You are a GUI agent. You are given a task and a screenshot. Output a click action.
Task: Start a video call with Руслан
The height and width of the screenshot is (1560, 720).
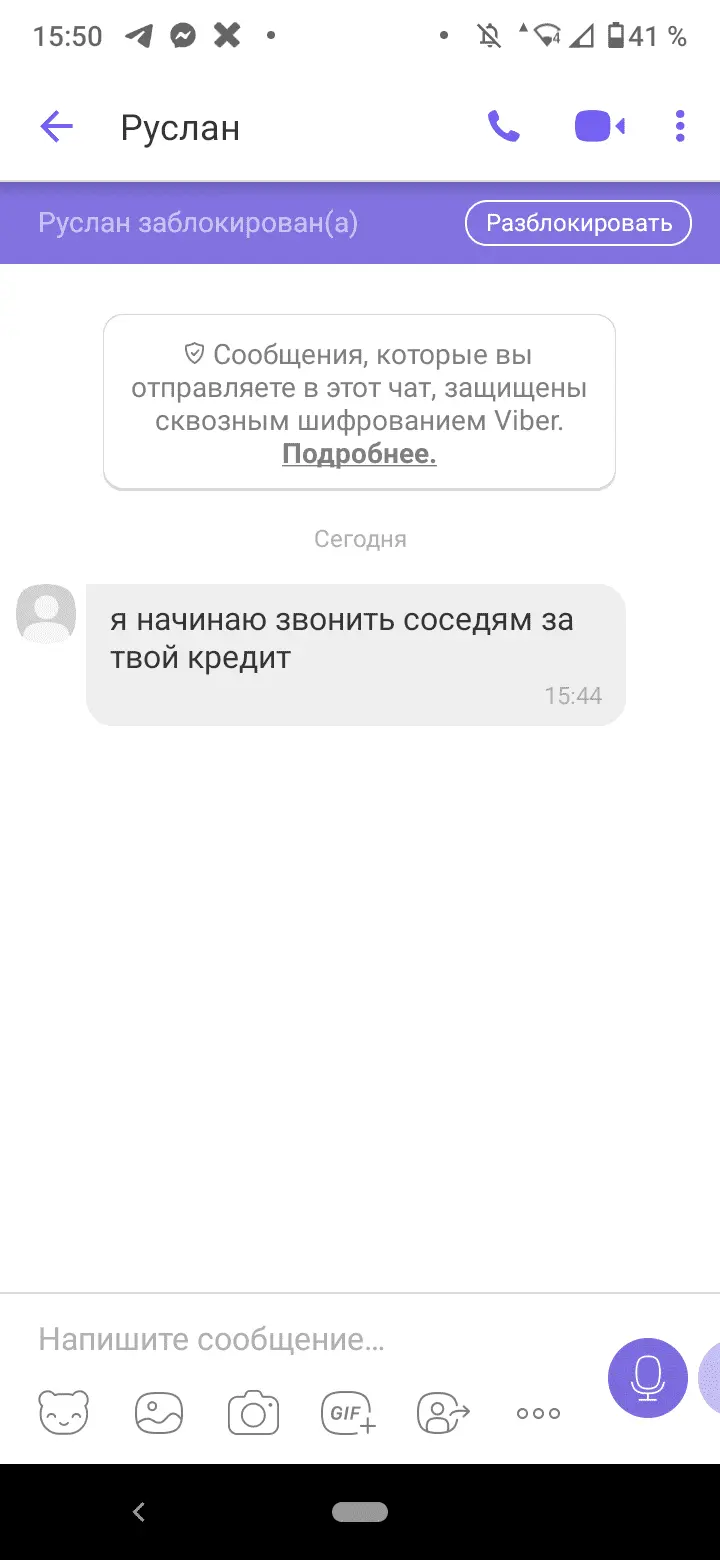click(x=600, y=127)
